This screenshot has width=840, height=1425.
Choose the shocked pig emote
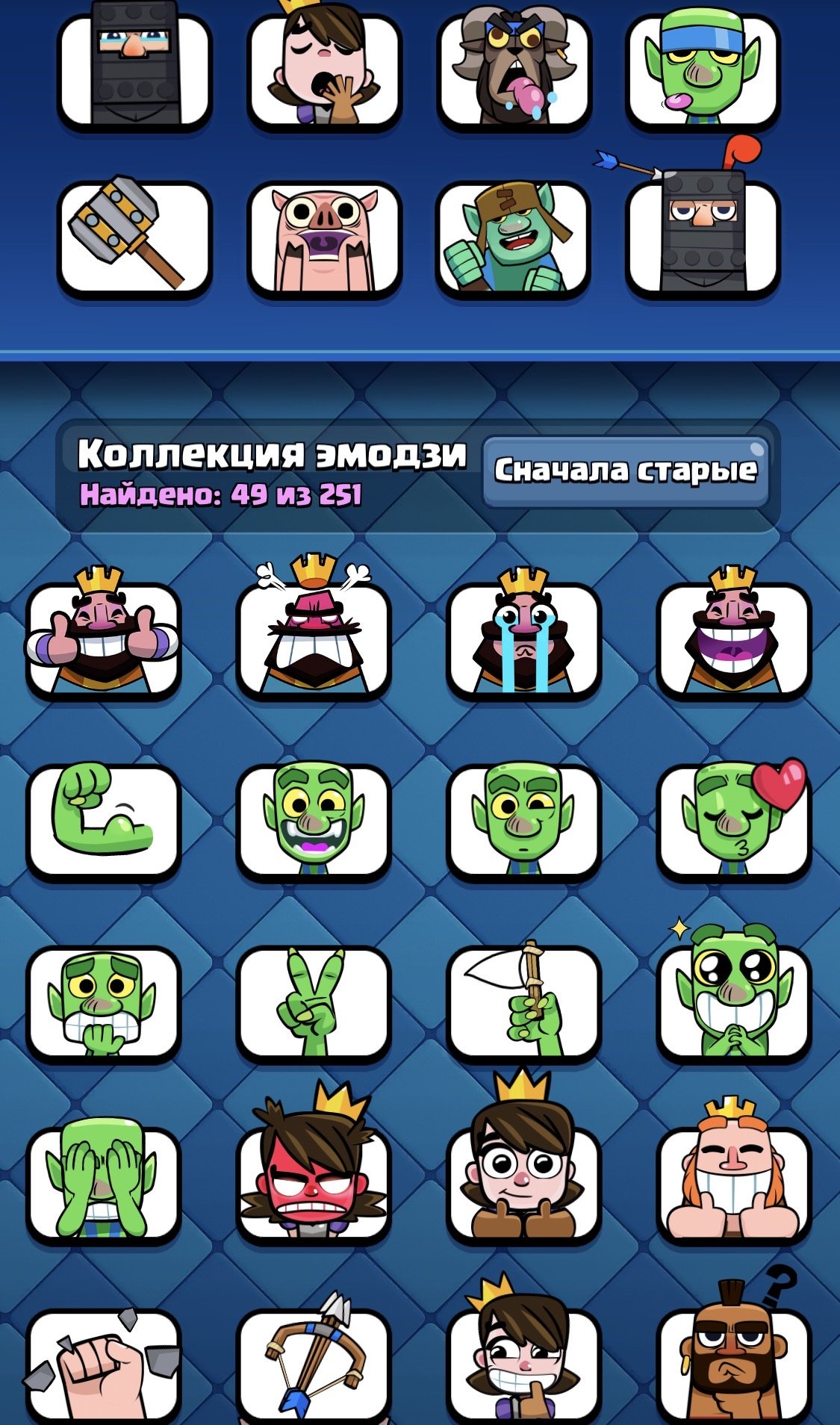pos(324,237)
